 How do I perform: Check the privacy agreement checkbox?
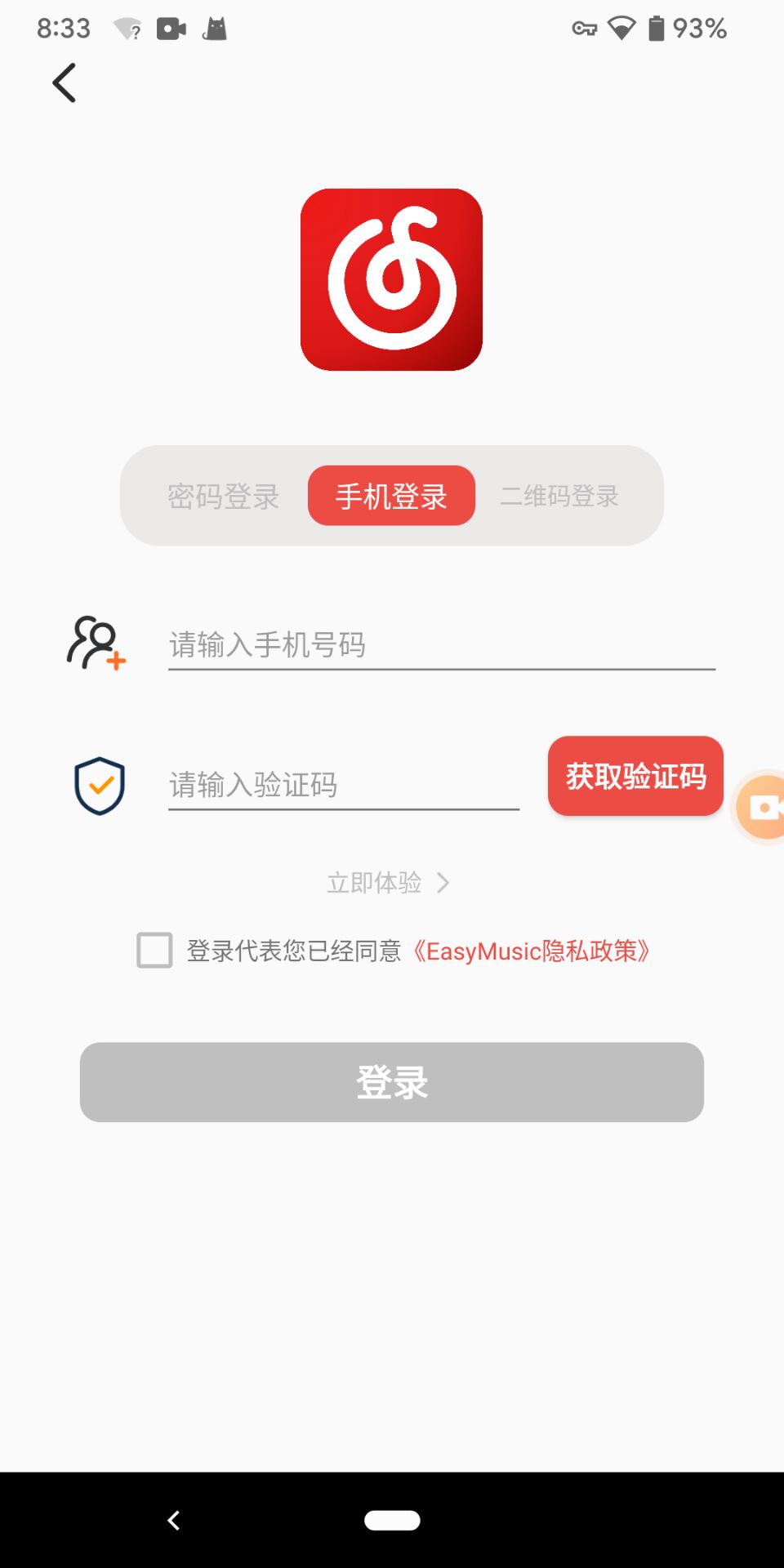click(154, 951)
